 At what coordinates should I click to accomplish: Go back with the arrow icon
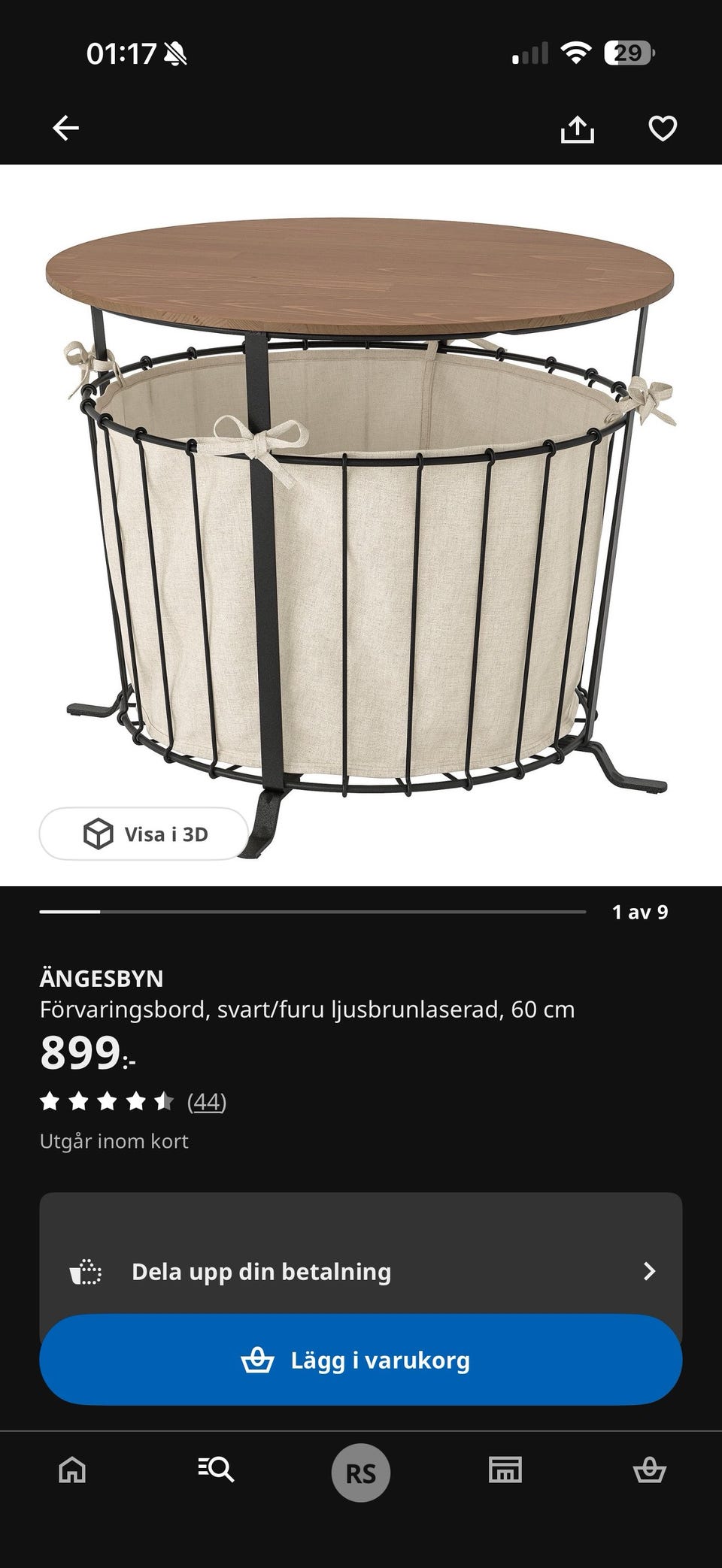pos(65,128)
